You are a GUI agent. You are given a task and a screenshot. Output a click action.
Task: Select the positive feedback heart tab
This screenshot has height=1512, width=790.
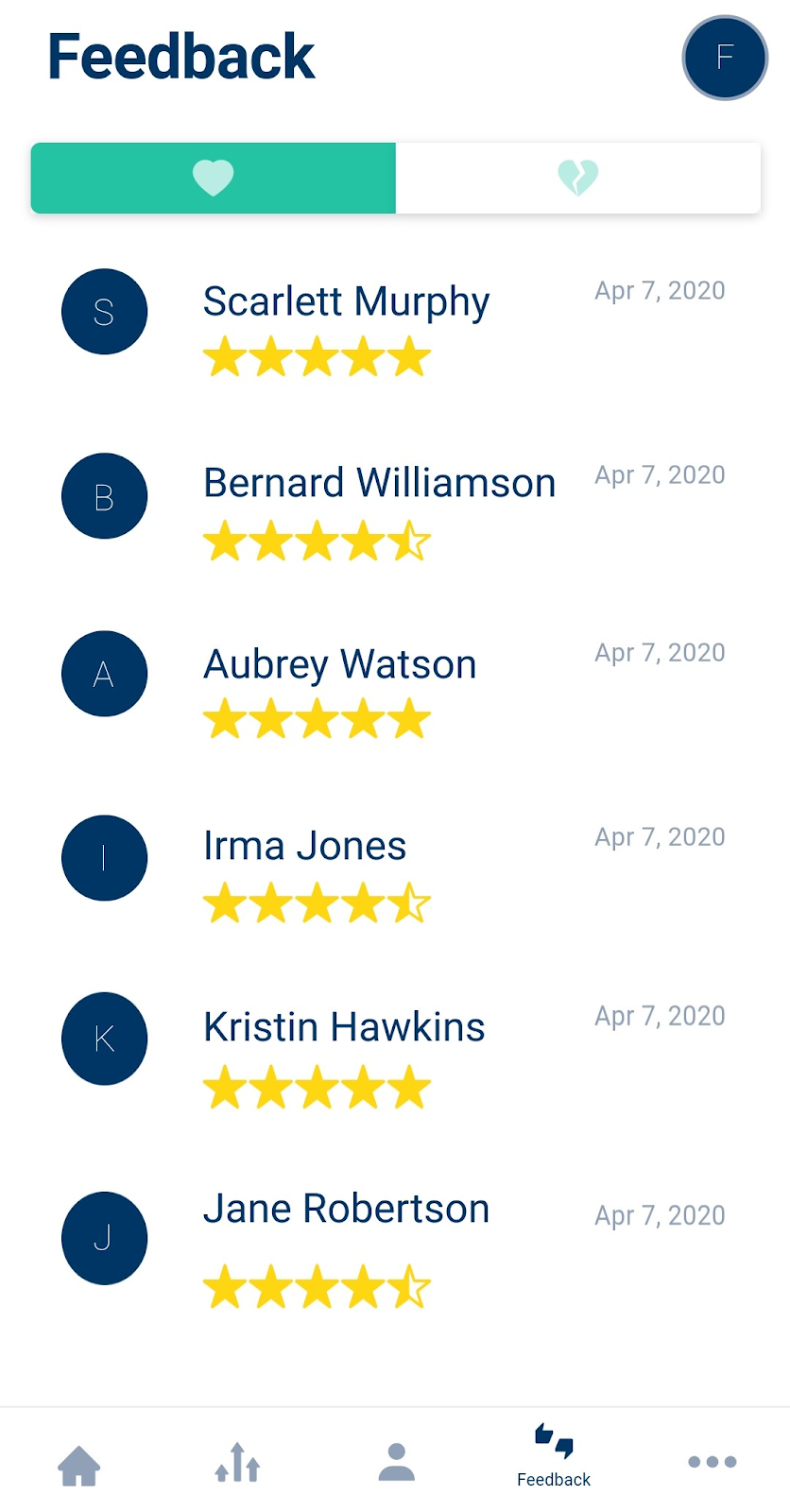click(214, 178)
